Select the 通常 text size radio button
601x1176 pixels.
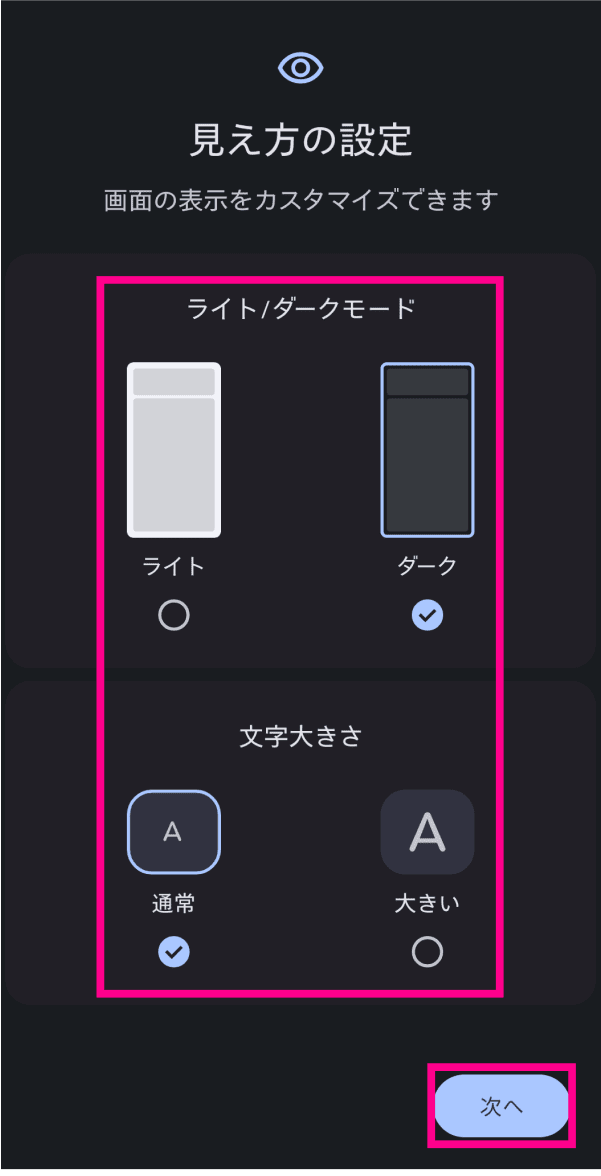click(174, 952)
